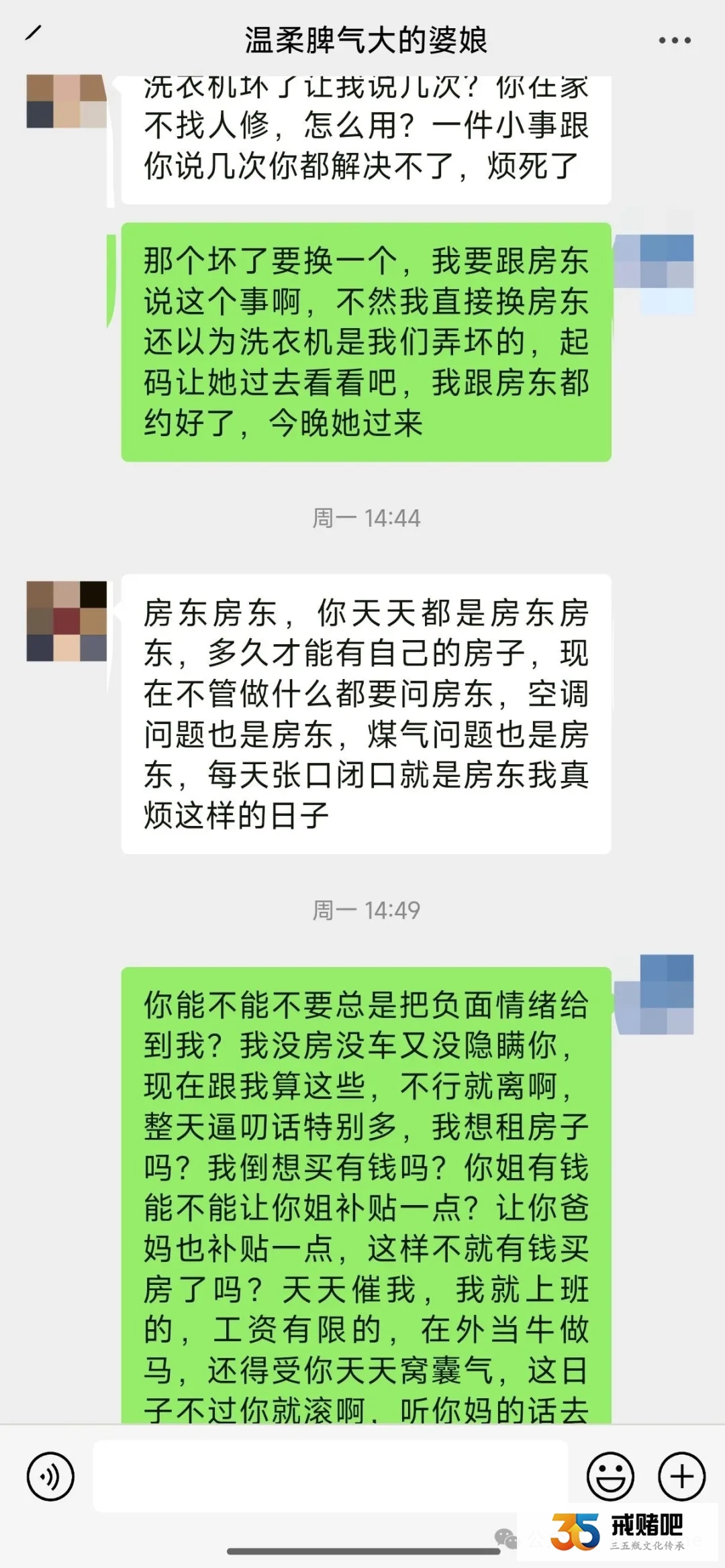This screenshot has width=725, height=1568.
Task: Tap the message text field
Action: tap(330, 1475)
